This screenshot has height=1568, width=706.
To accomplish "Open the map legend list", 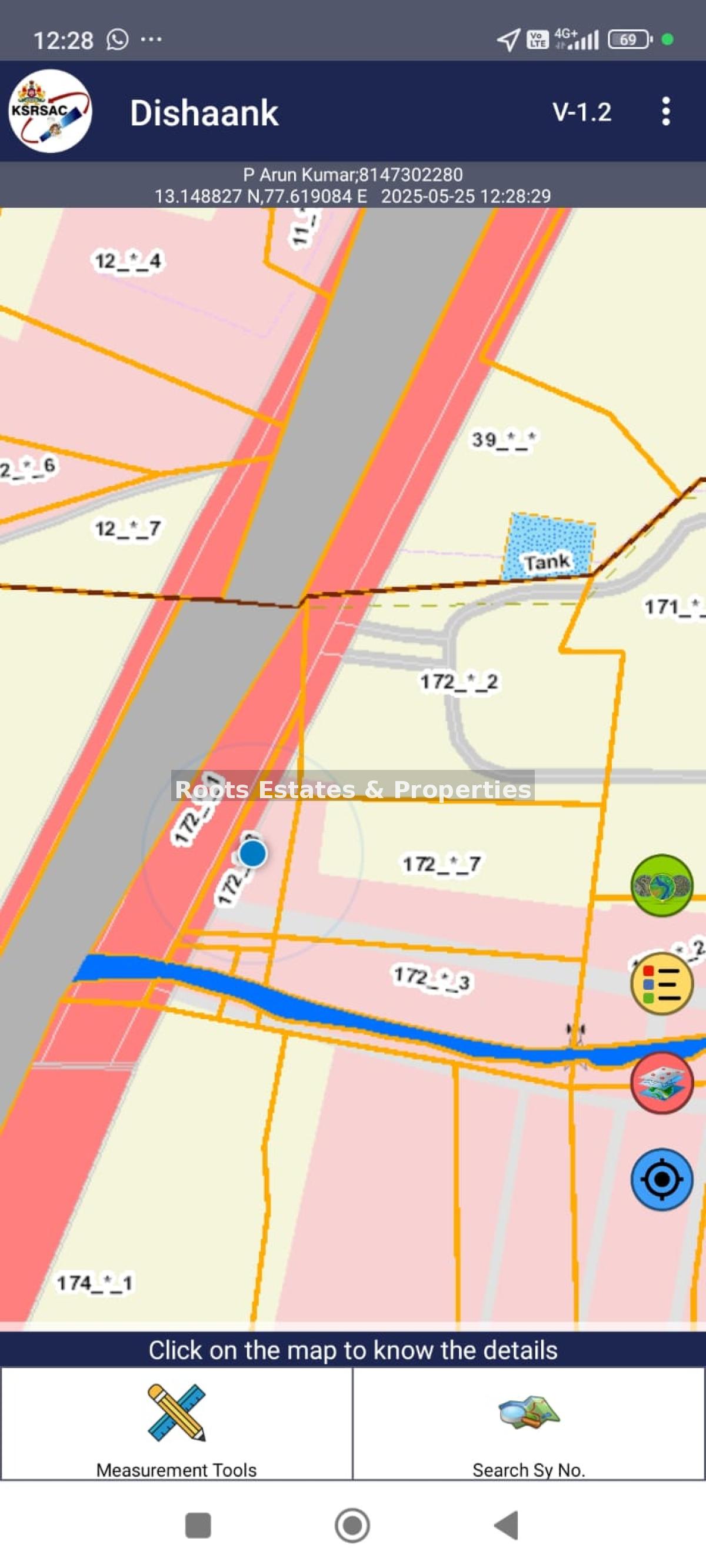I will tap(661, 983).
